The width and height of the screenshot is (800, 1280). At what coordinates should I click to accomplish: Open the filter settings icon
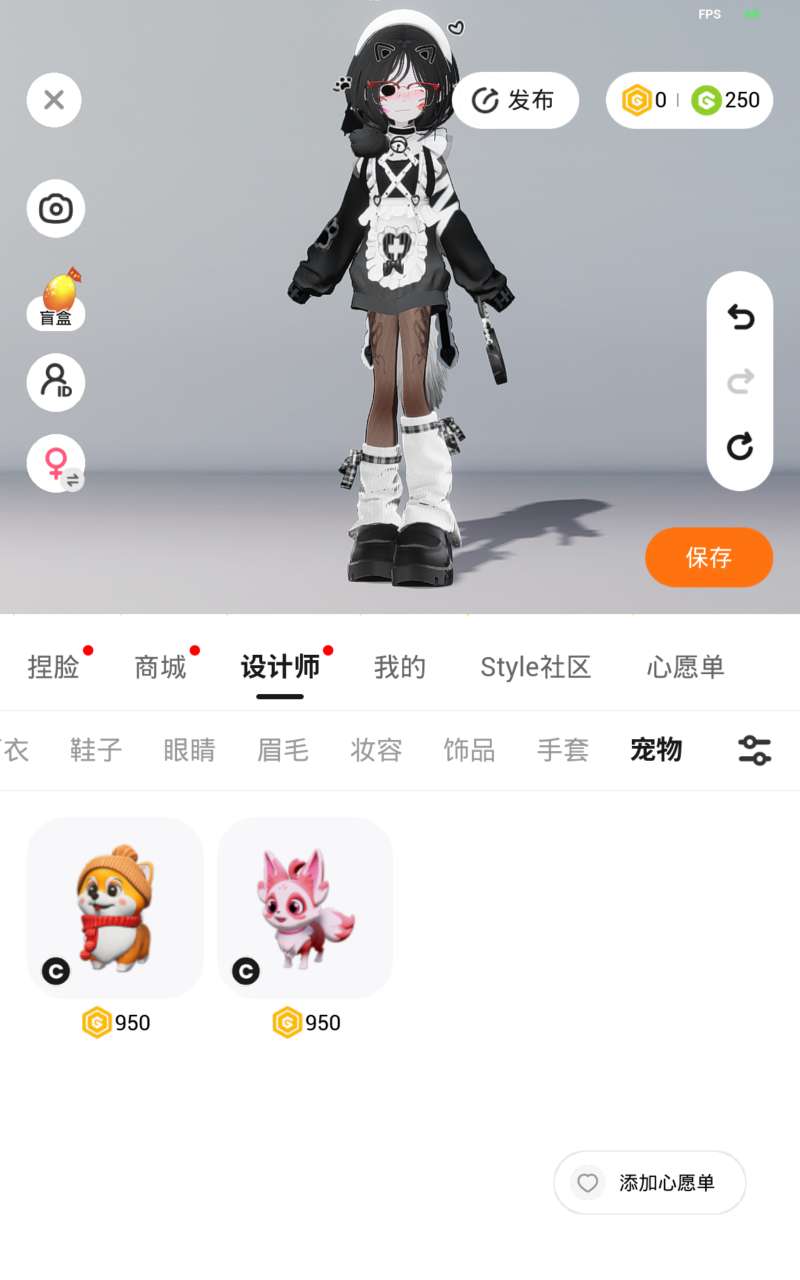(x=755, y=750)
